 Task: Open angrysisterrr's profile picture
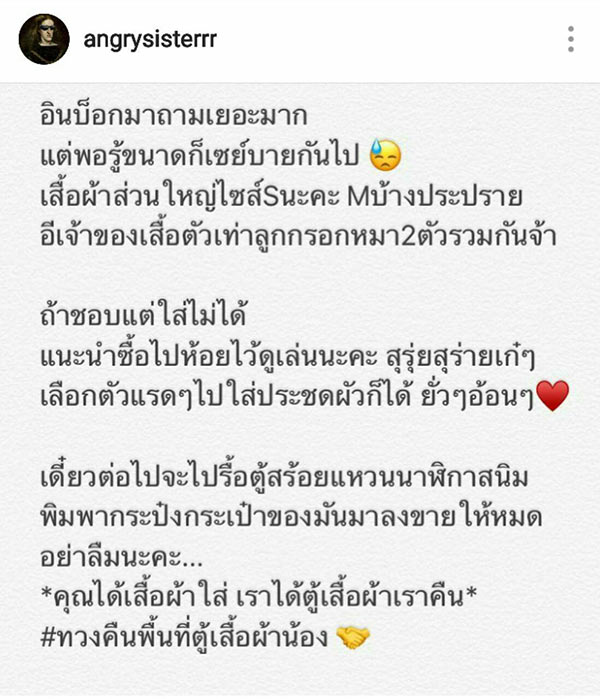[x=44, y=40]
